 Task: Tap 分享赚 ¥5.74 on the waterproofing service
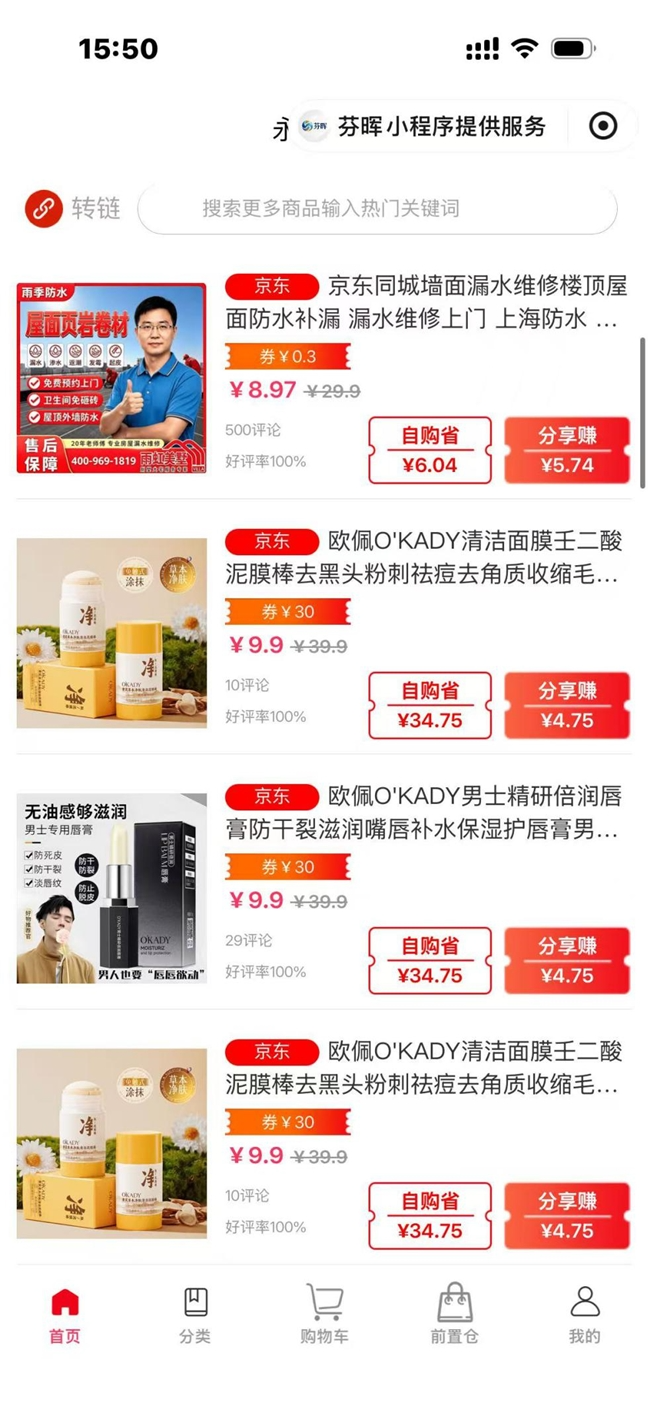[567, 450]
